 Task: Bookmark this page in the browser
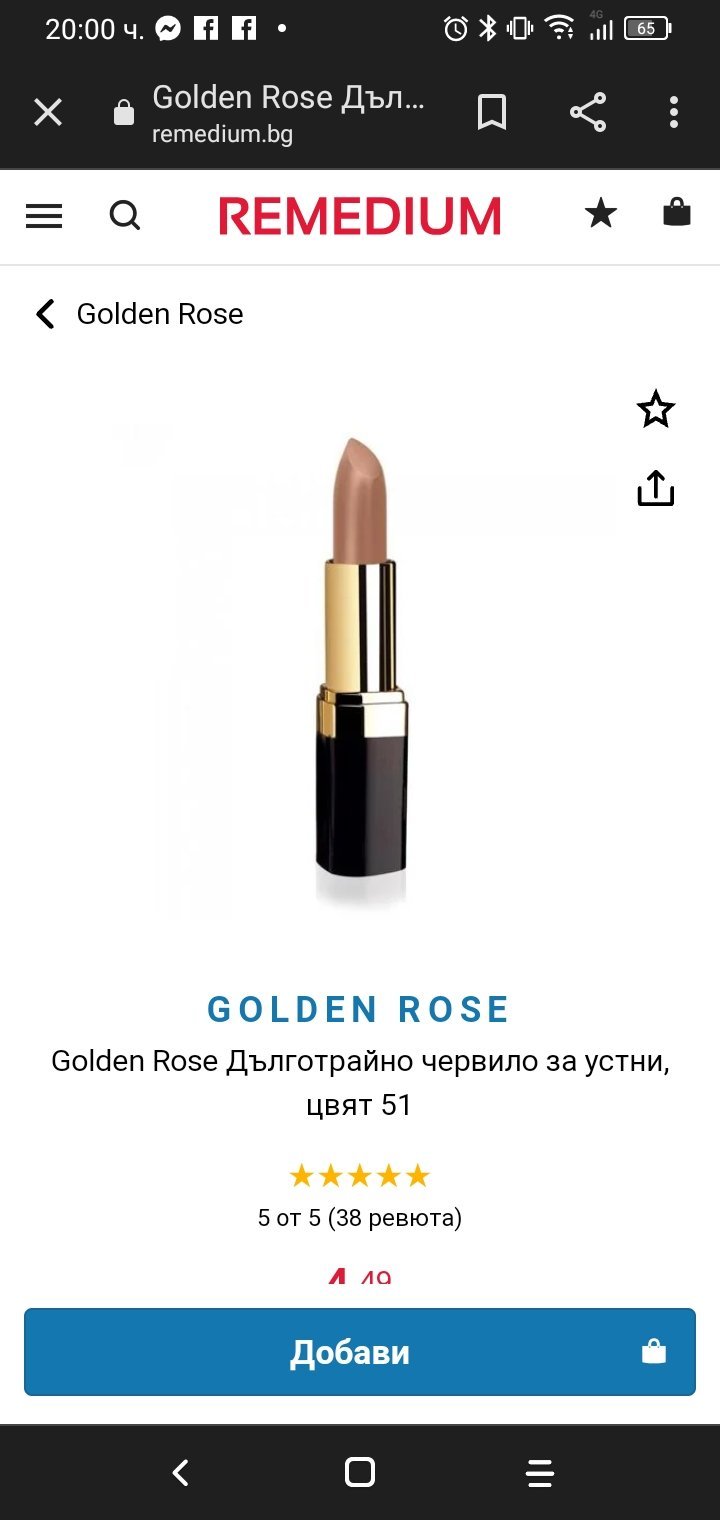tap(491, 112)
